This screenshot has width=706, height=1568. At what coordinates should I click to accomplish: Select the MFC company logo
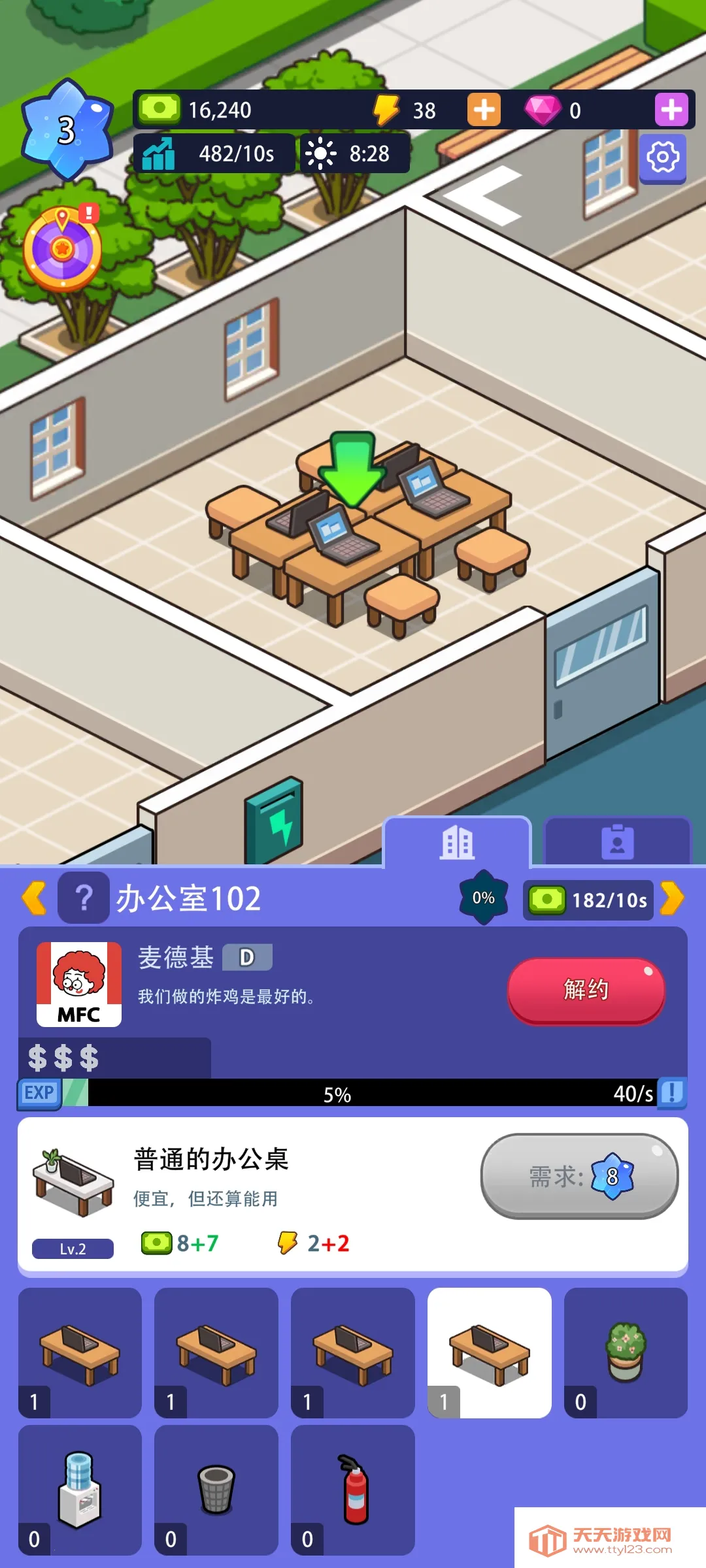pos(78,985)
